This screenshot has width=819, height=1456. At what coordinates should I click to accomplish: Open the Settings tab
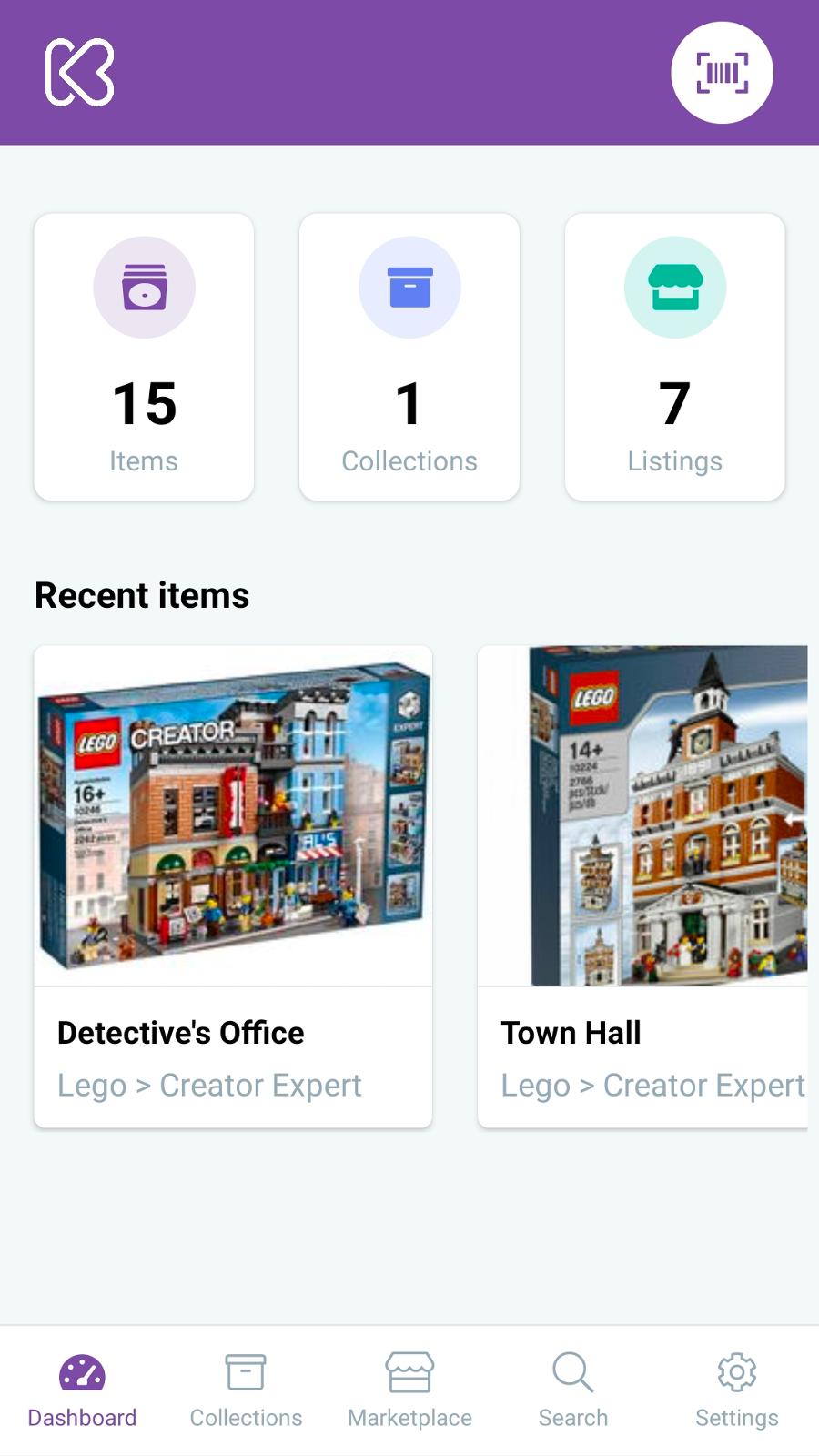click(x=737, y=1391)
